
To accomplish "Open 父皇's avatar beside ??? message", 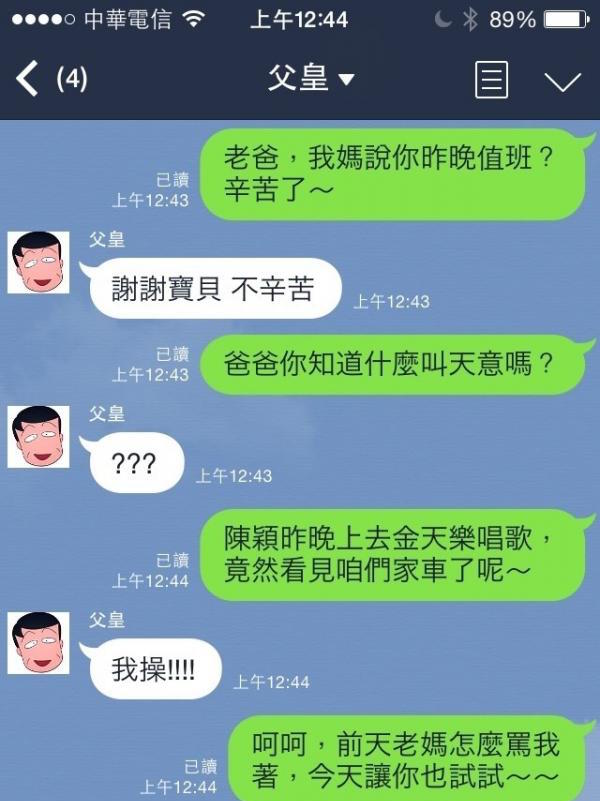I will coord(39,436).
